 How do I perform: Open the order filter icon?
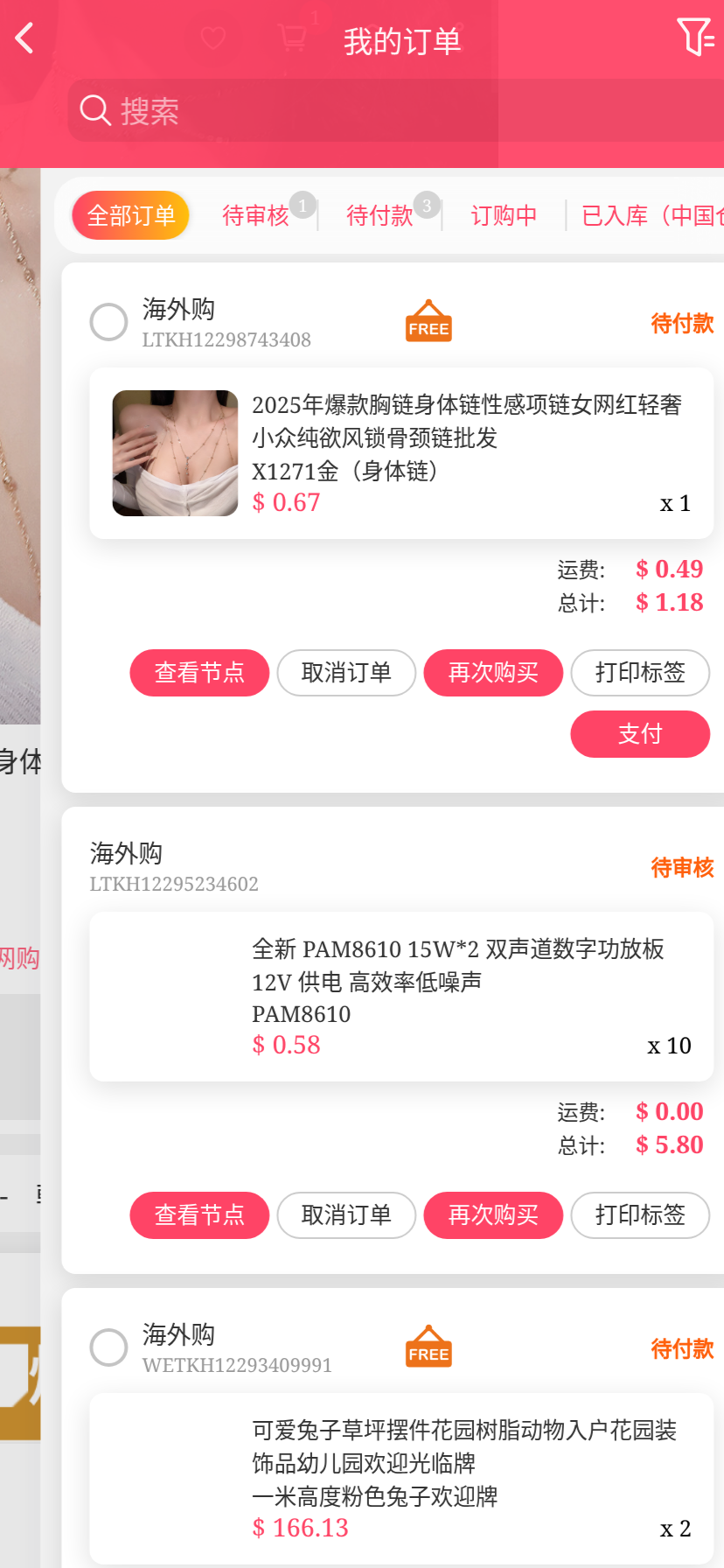pos(695,37)
